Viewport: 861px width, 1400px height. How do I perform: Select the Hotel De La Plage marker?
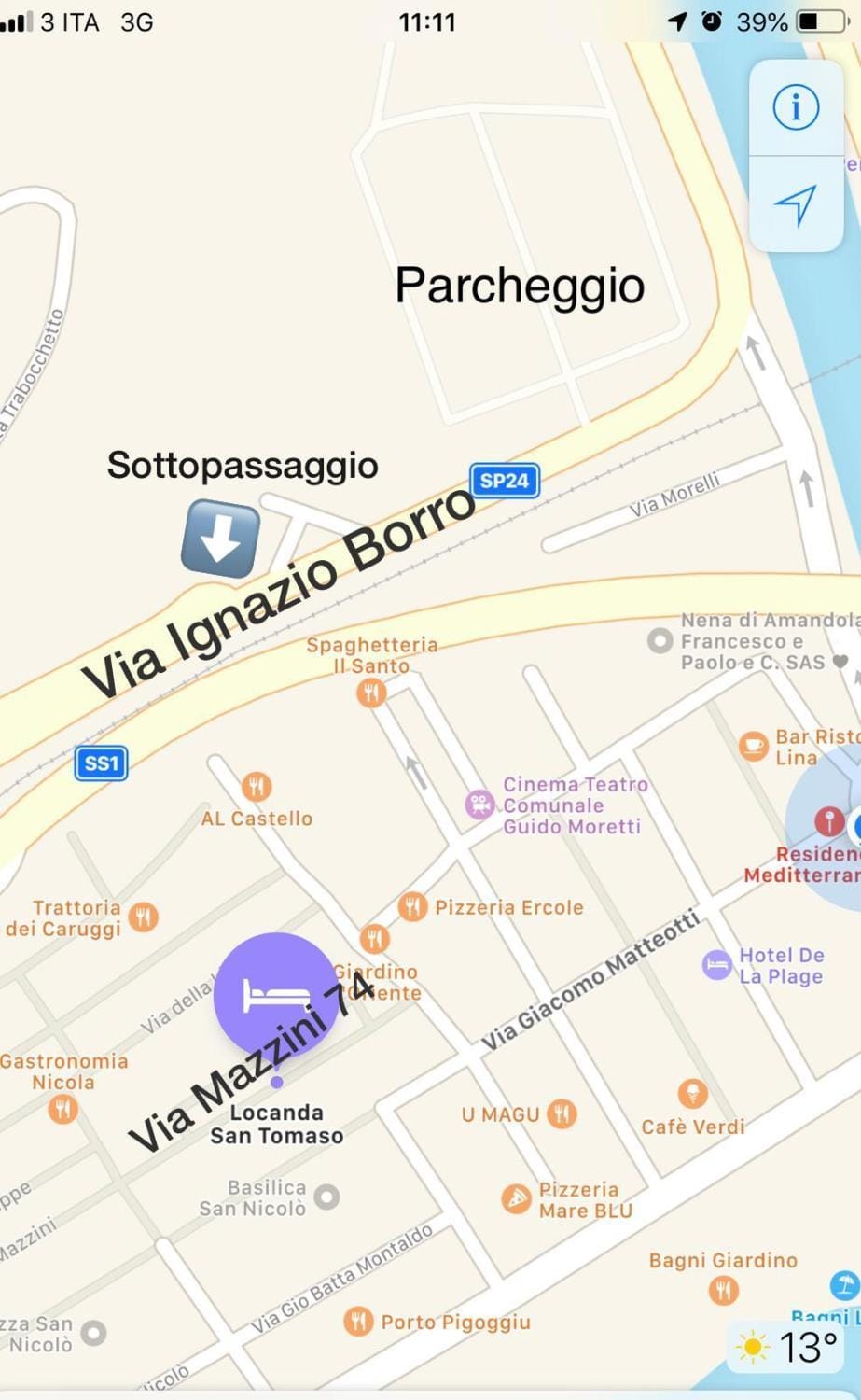click(716, 965)
